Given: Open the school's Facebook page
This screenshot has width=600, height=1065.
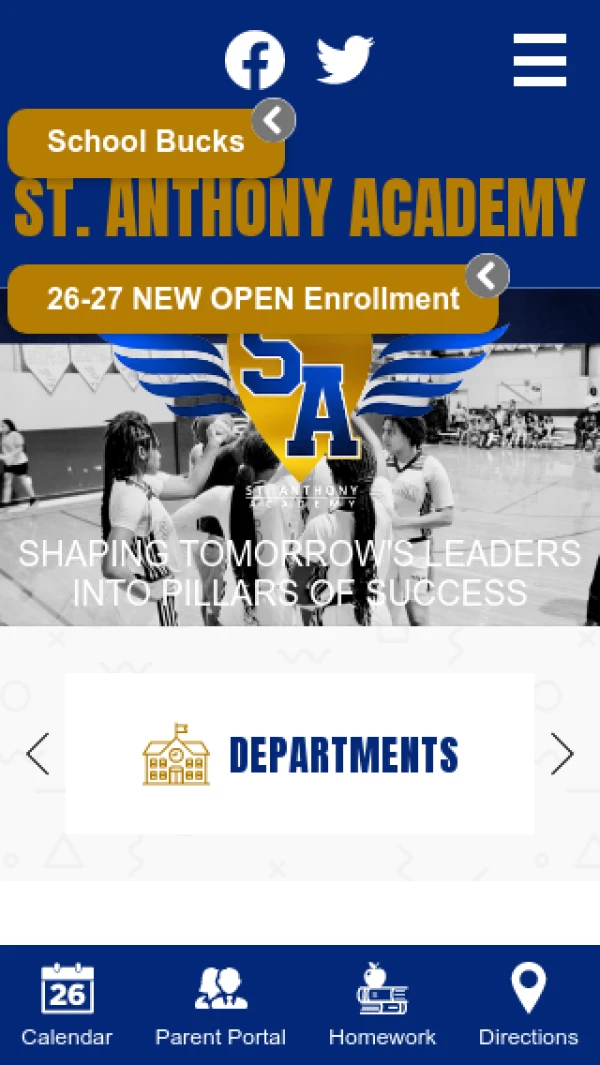Looking at the screenshot, I should pyautogui.click(x=254, y=61).
